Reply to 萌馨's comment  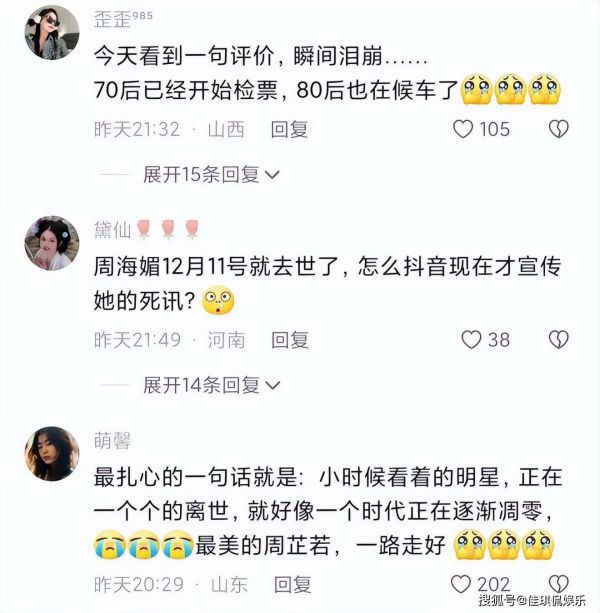point(290,584)
